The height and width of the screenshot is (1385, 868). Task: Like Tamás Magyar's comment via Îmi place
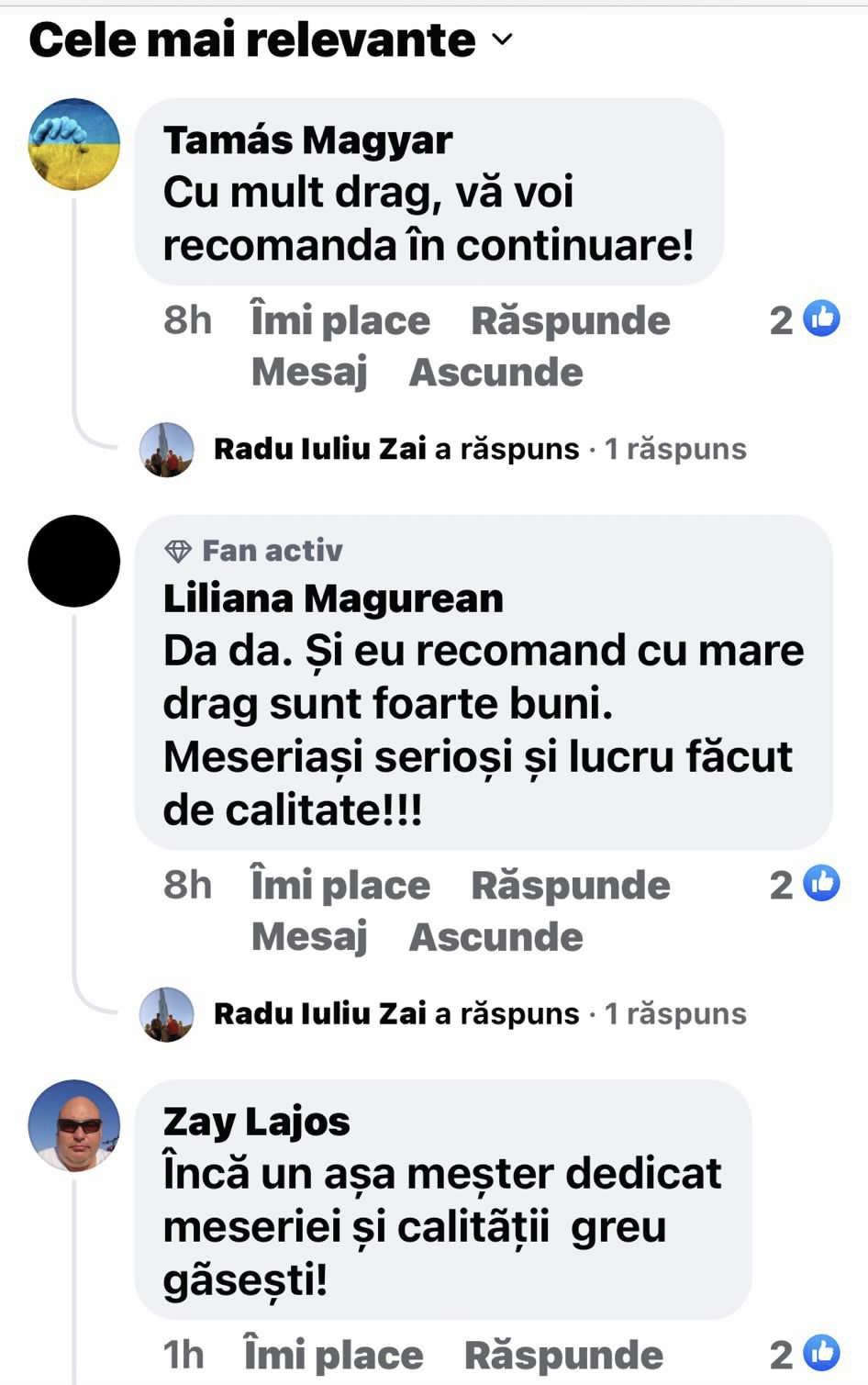click(x=340, y=321)
